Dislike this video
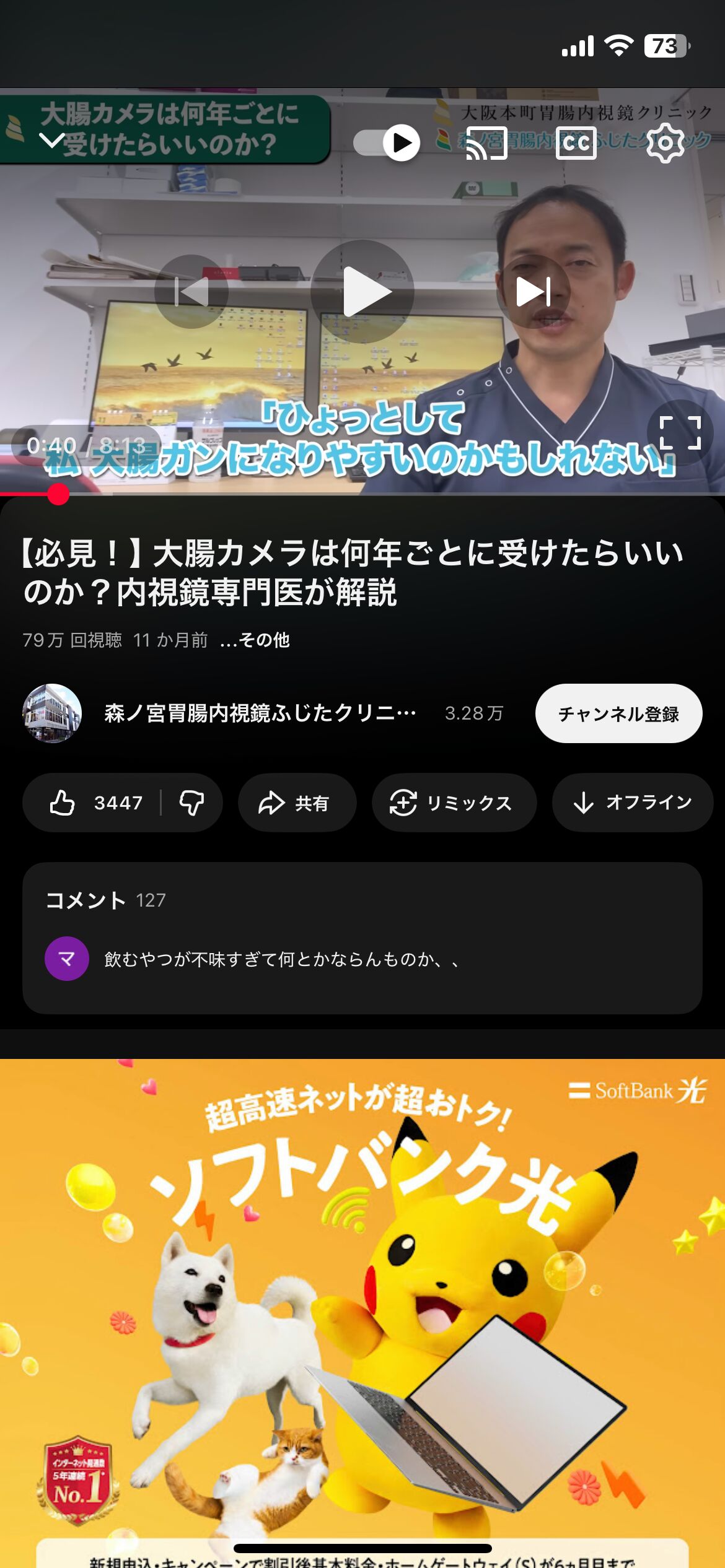Viewport: 725px width, 1568px height. [x=191, y=803]
